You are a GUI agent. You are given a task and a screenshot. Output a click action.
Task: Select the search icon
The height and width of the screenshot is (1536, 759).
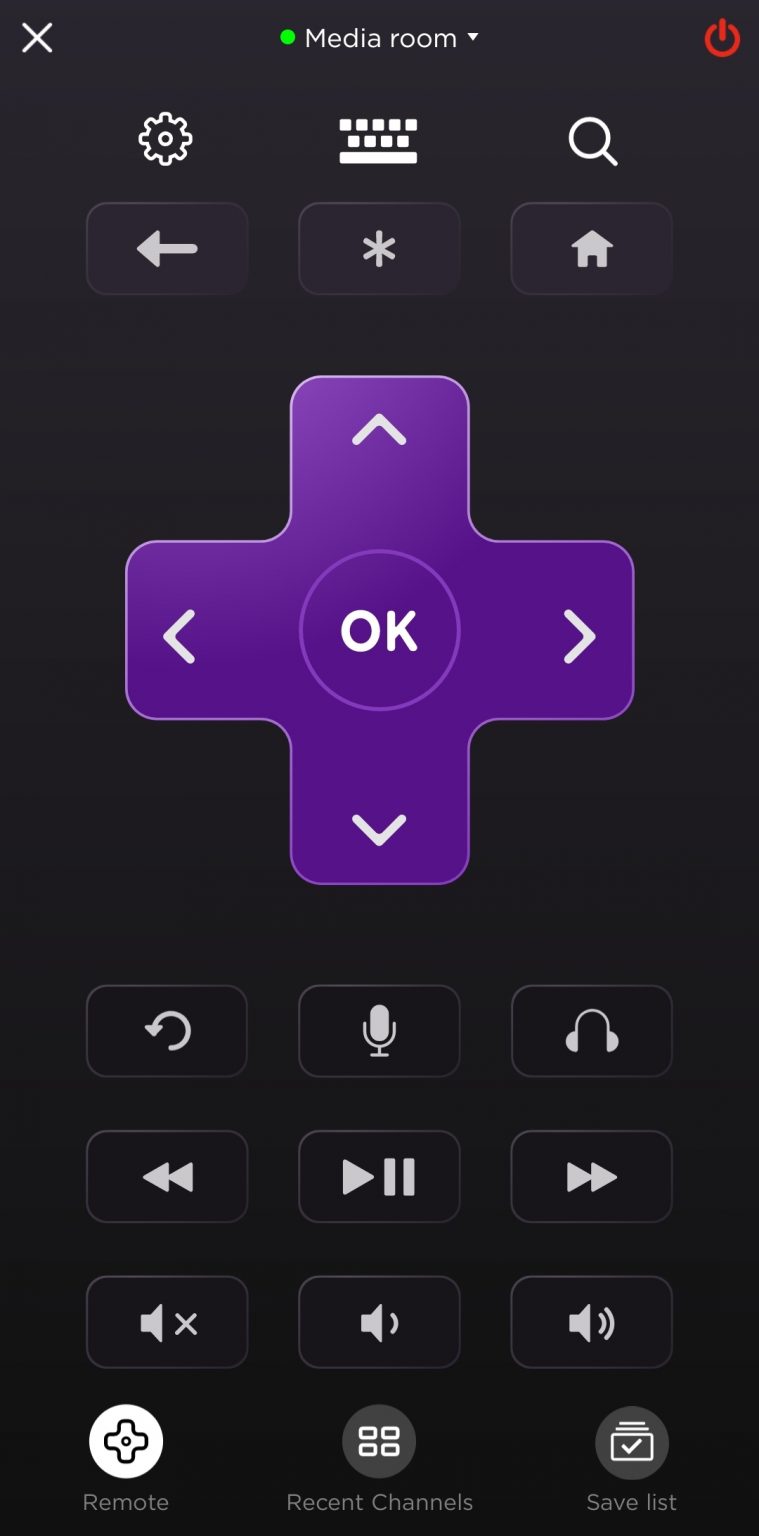(592, 142)
